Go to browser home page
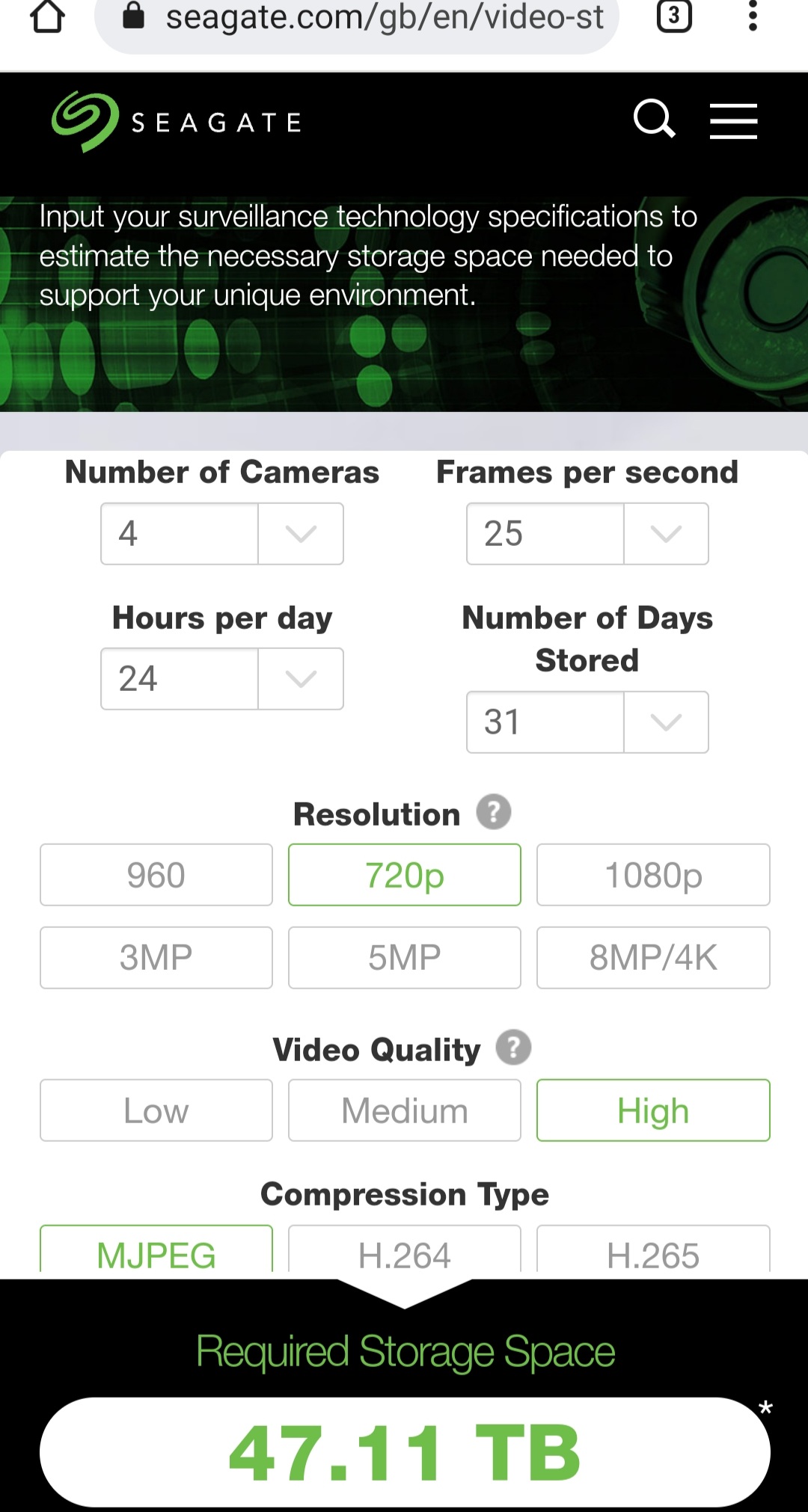The width and height of the screenshot is (808, 1512). (x=47, y=17)
